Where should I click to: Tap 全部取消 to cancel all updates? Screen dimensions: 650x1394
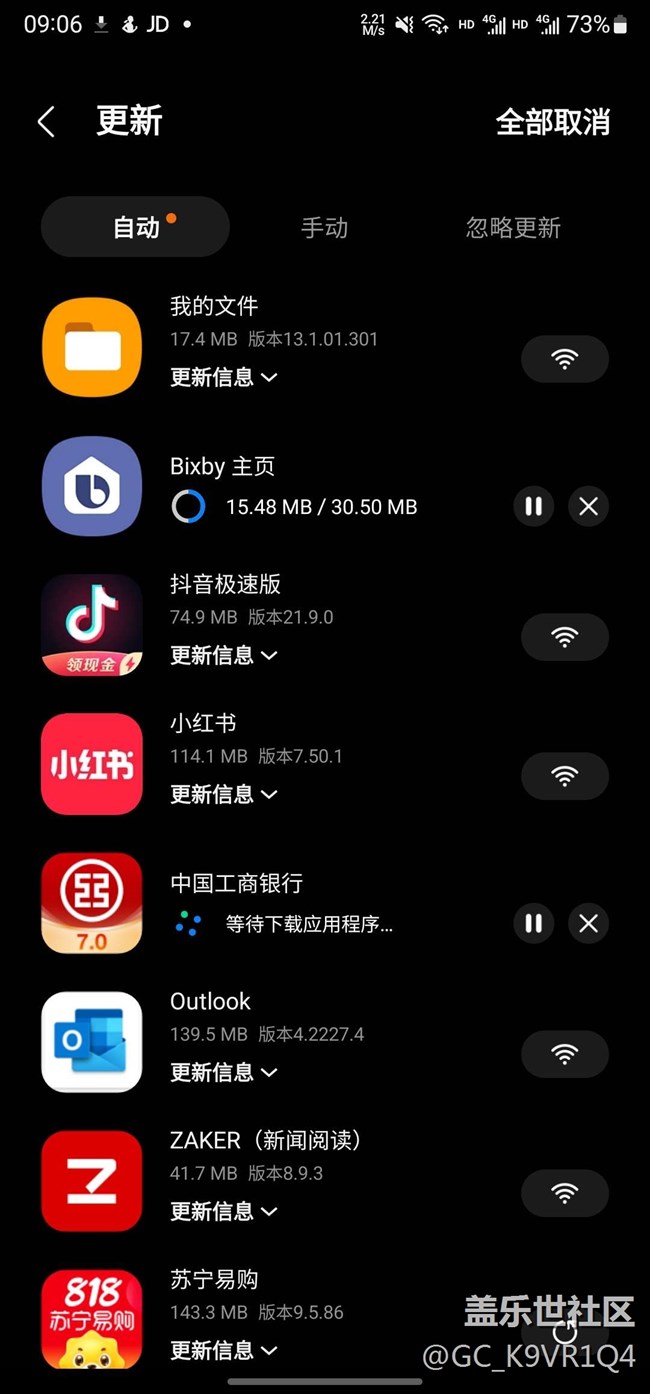[x=552, y=122]
